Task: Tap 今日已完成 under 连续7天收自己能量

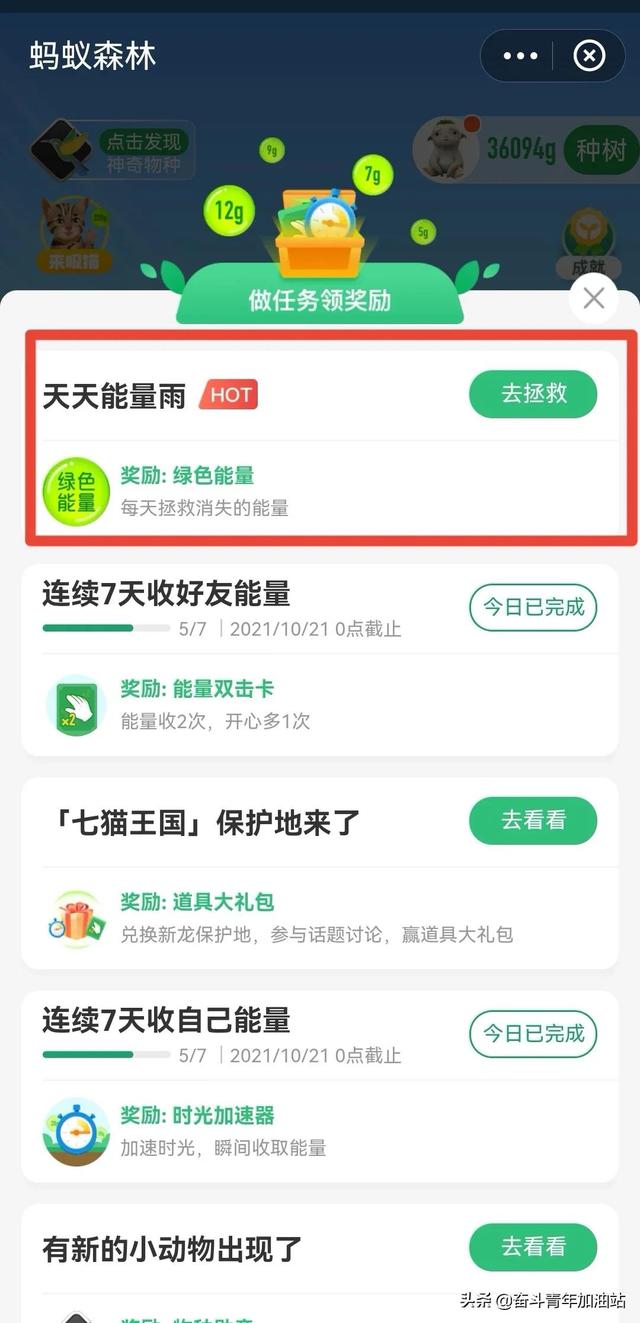Action: tap(533, 1034)
